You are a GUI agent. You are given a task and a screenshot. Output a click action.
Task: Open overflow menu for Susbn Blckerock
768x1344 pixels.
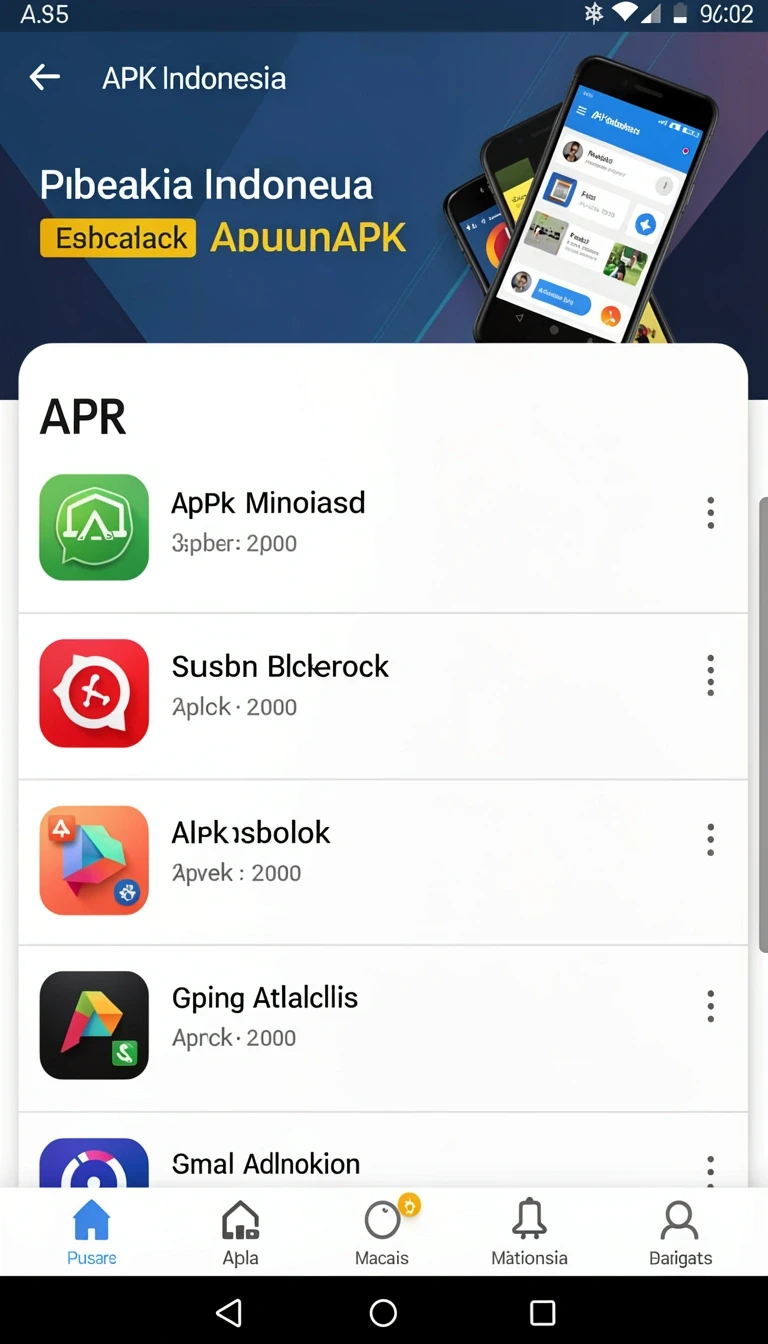[711, 676]
